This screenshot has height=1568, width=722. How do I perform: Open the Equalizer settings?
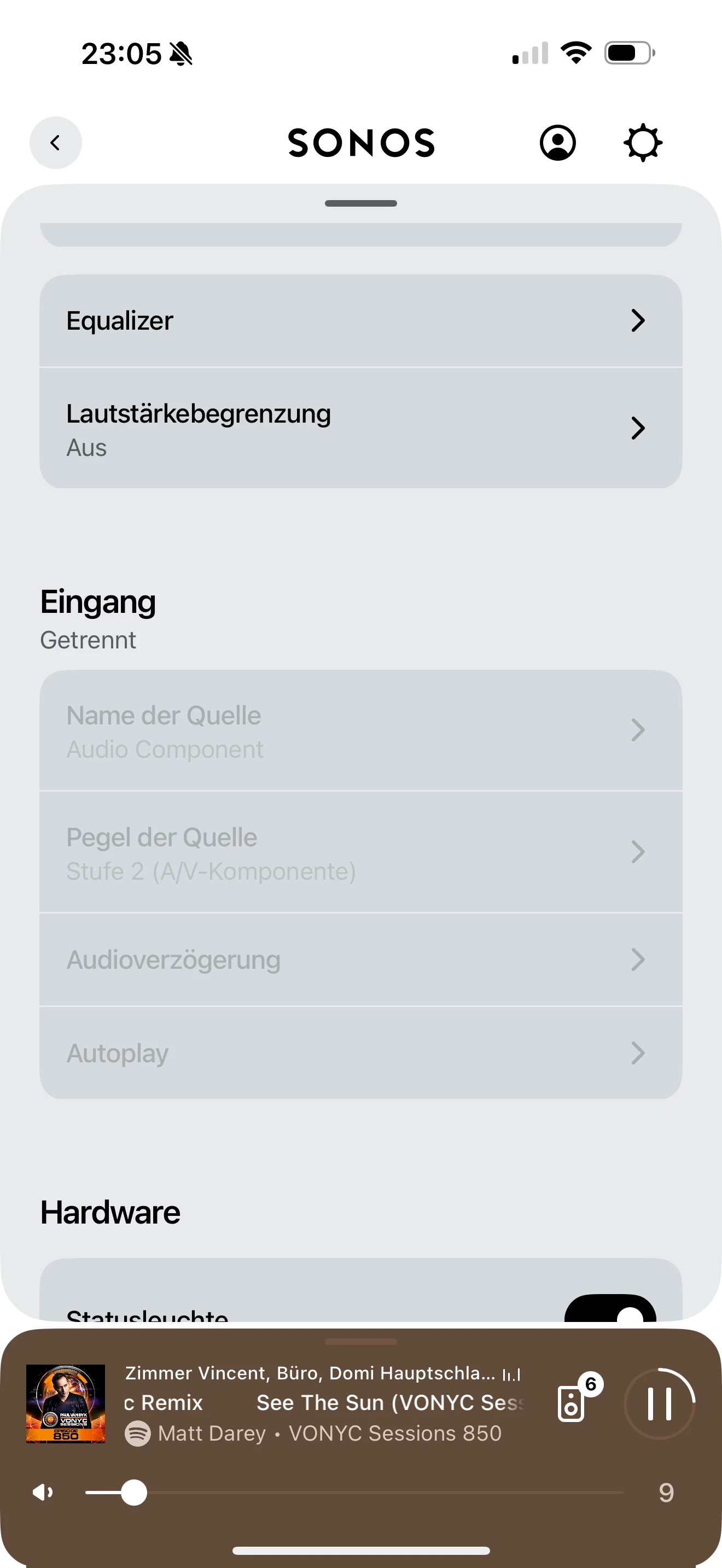tap(360, 321)
